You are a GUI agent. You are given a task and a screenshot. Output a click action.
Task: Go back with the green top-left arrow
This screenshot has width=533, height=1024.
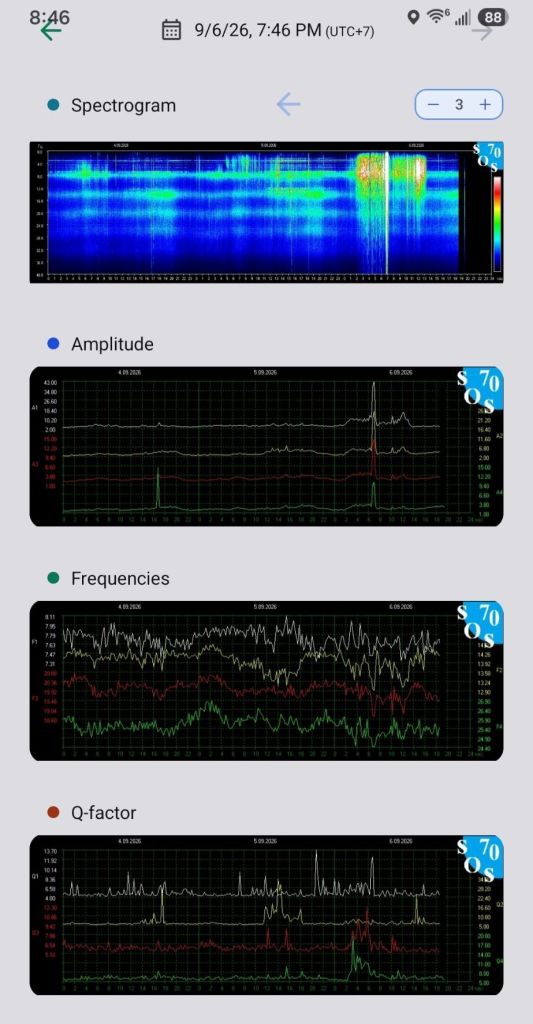click(x=51, y=30)
